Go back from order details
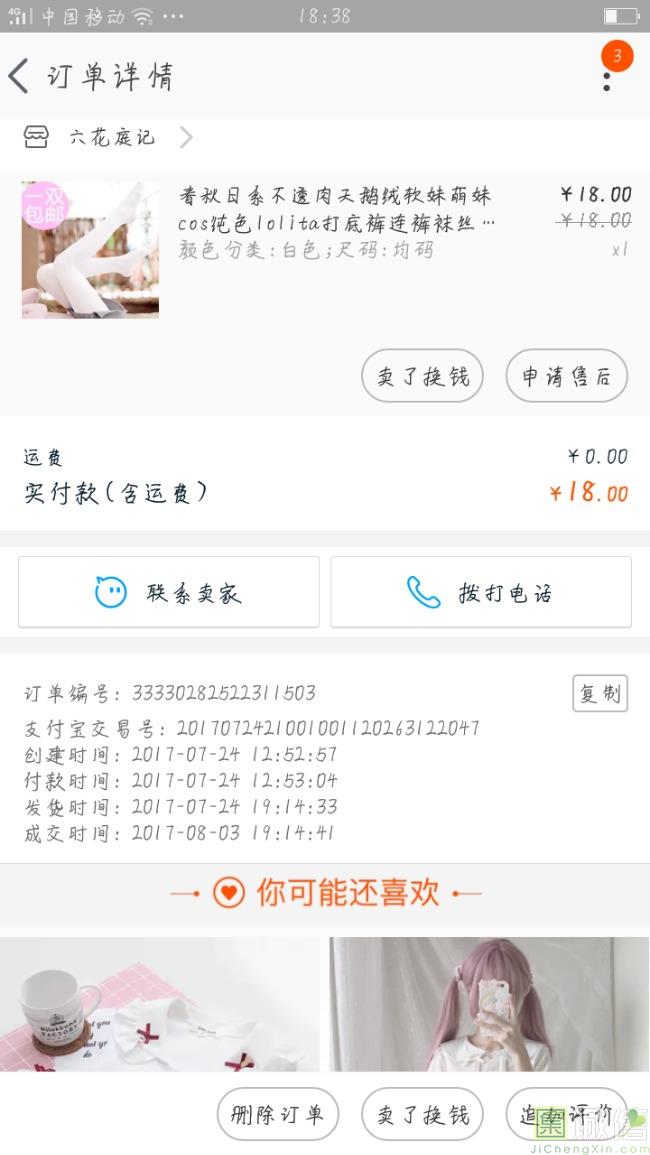The image size is (650, 1155). pos(20,76)
